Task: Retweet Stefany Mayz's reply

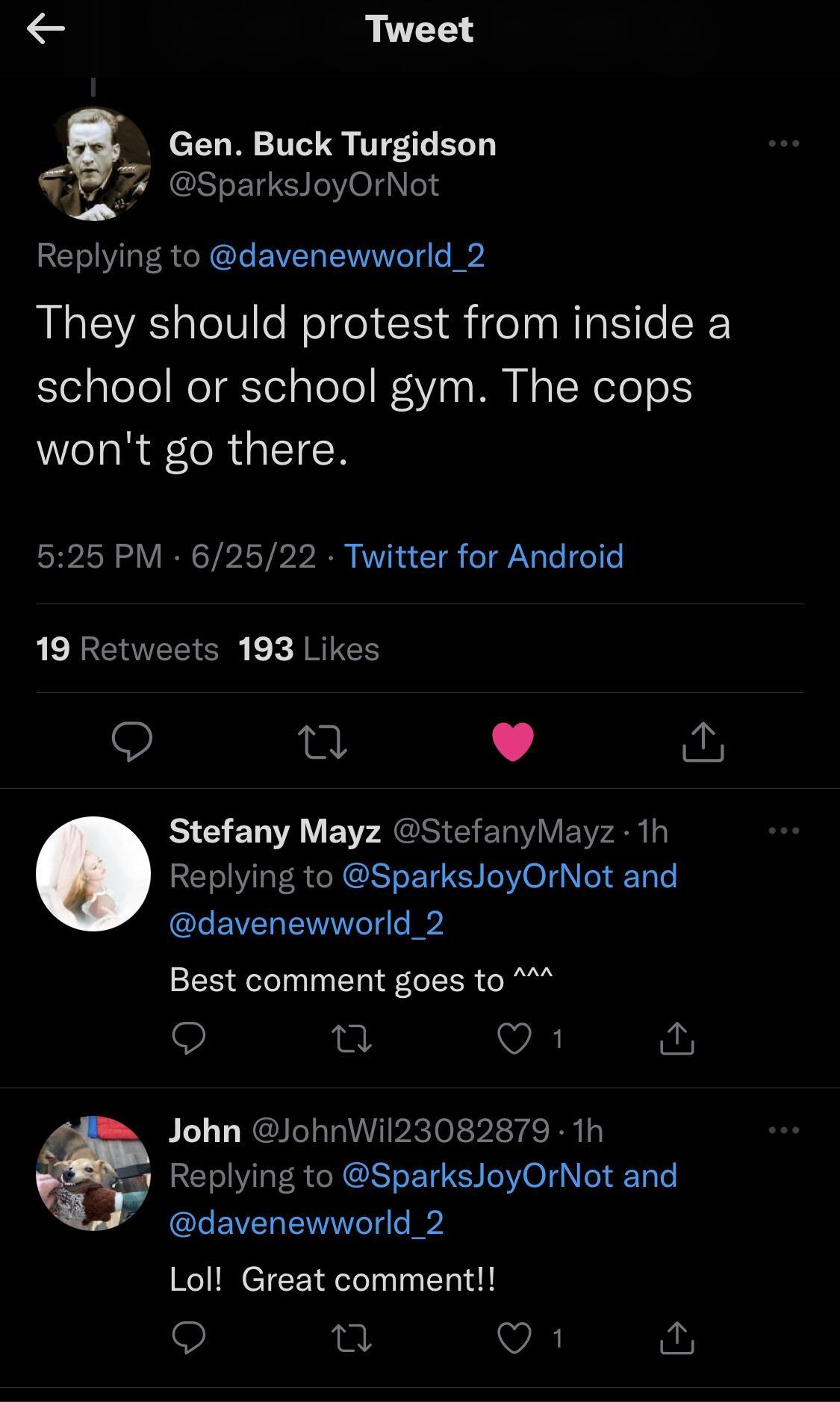Action: point(352,1037)
